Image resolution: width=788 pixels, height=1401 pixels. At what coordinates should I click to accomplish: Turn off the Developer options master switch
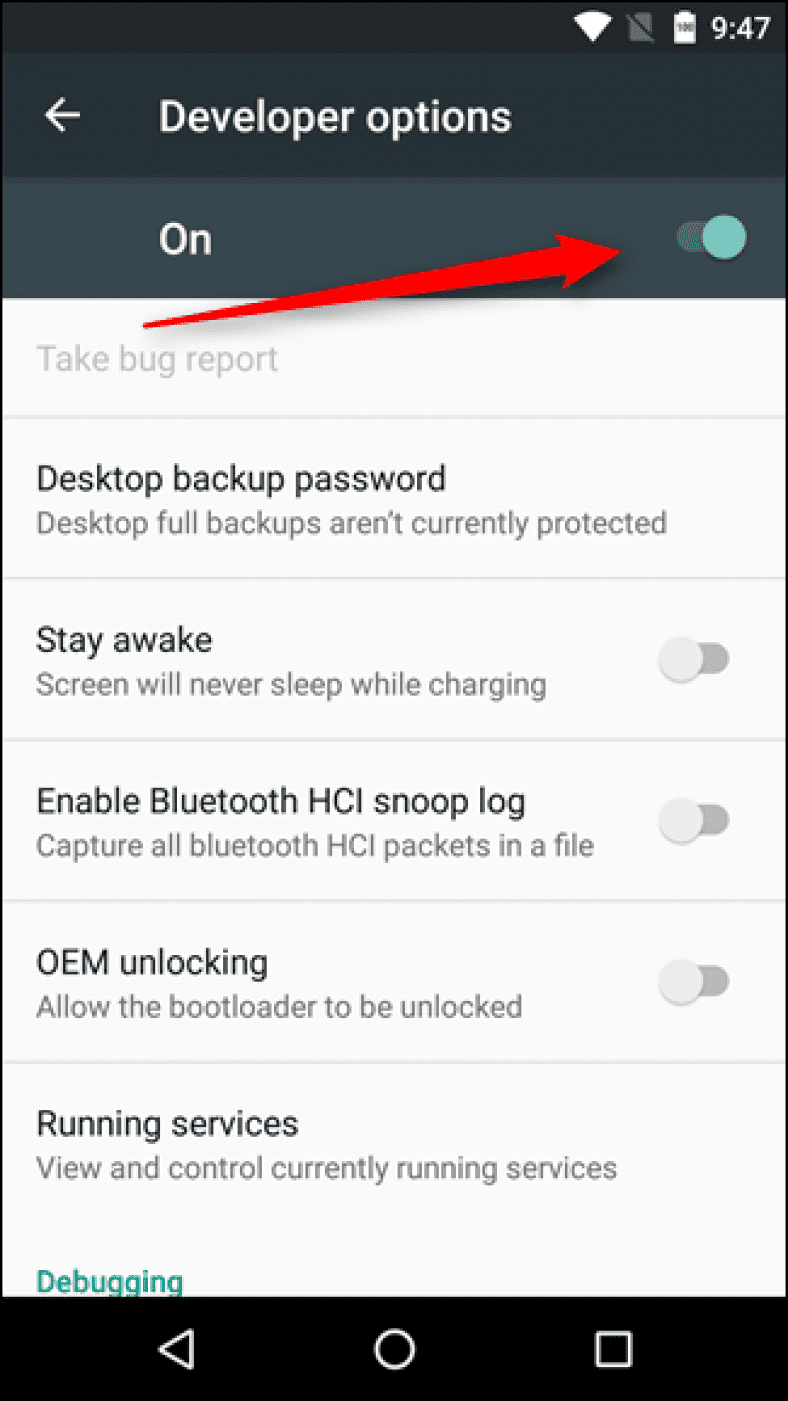tap(711, 238)
